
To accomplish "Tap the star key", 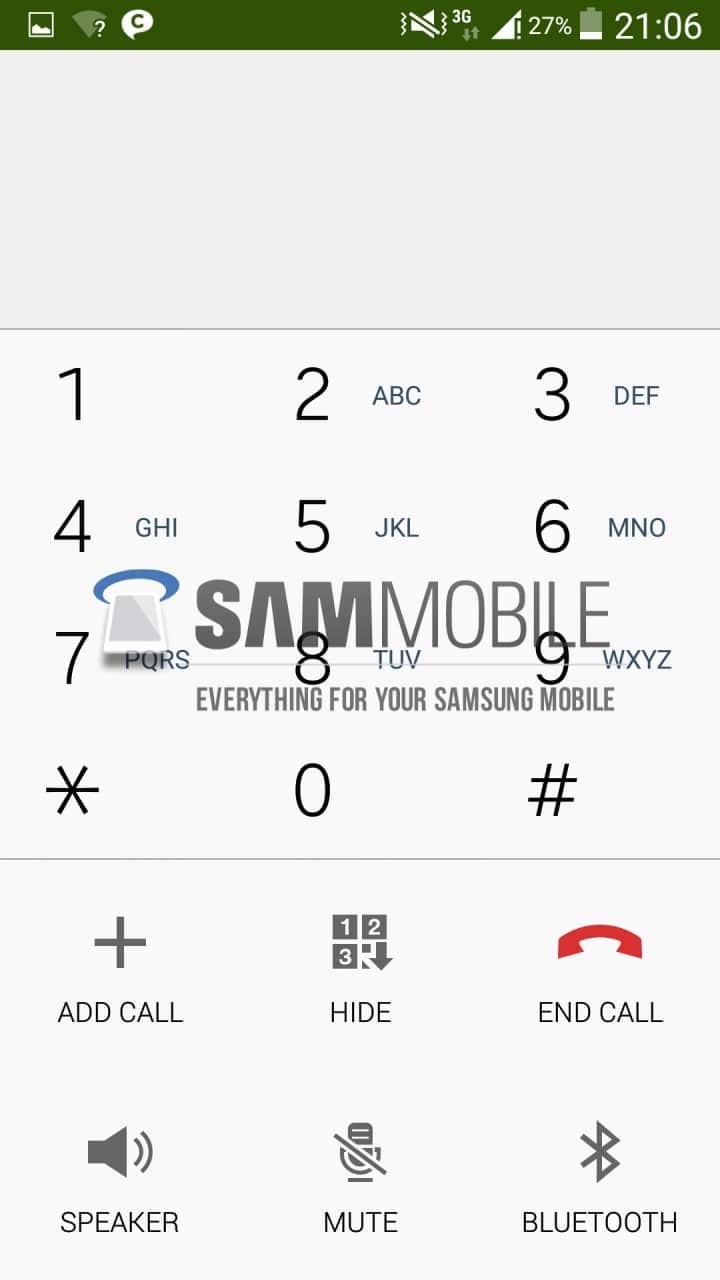I will coord(73,791).
